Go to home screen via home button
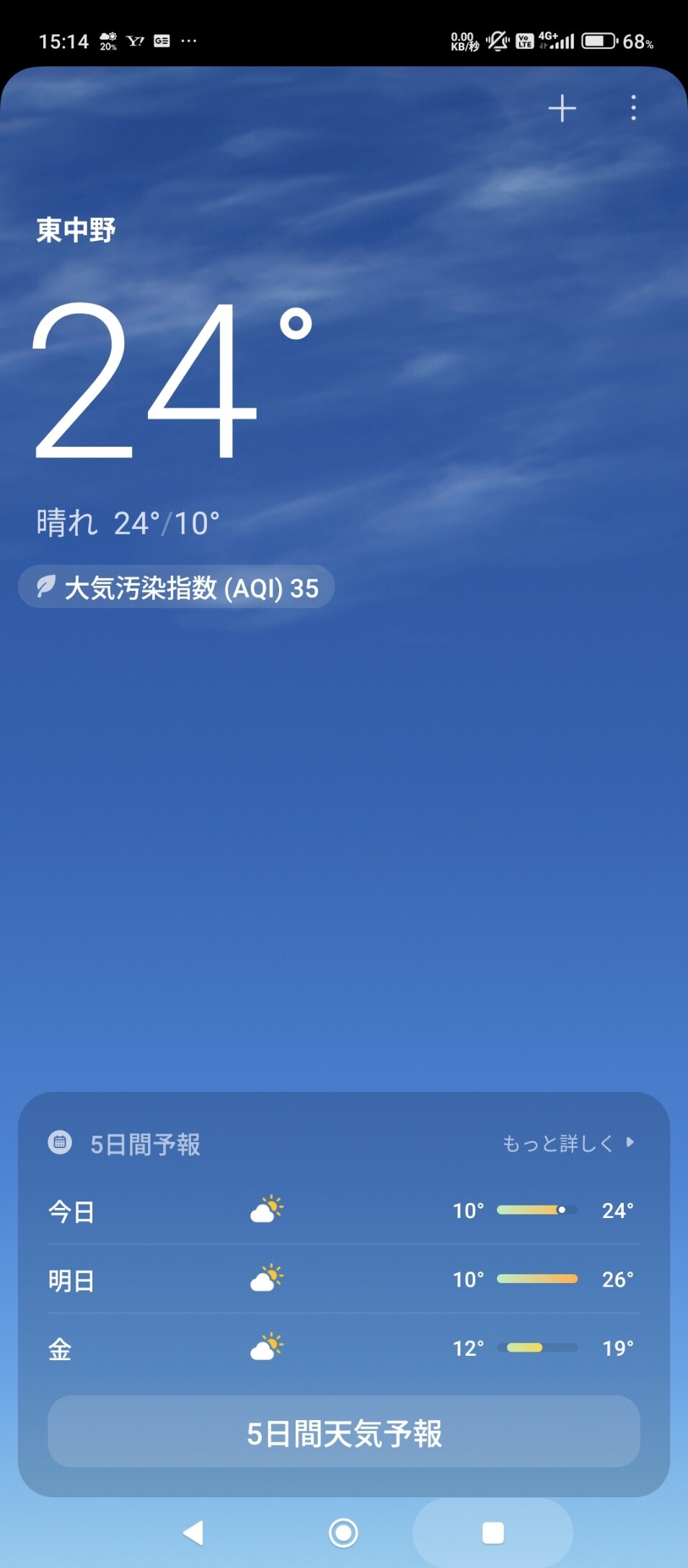Image resolution: width=688 pixels, height=1568 pixels. [343, 1532]
